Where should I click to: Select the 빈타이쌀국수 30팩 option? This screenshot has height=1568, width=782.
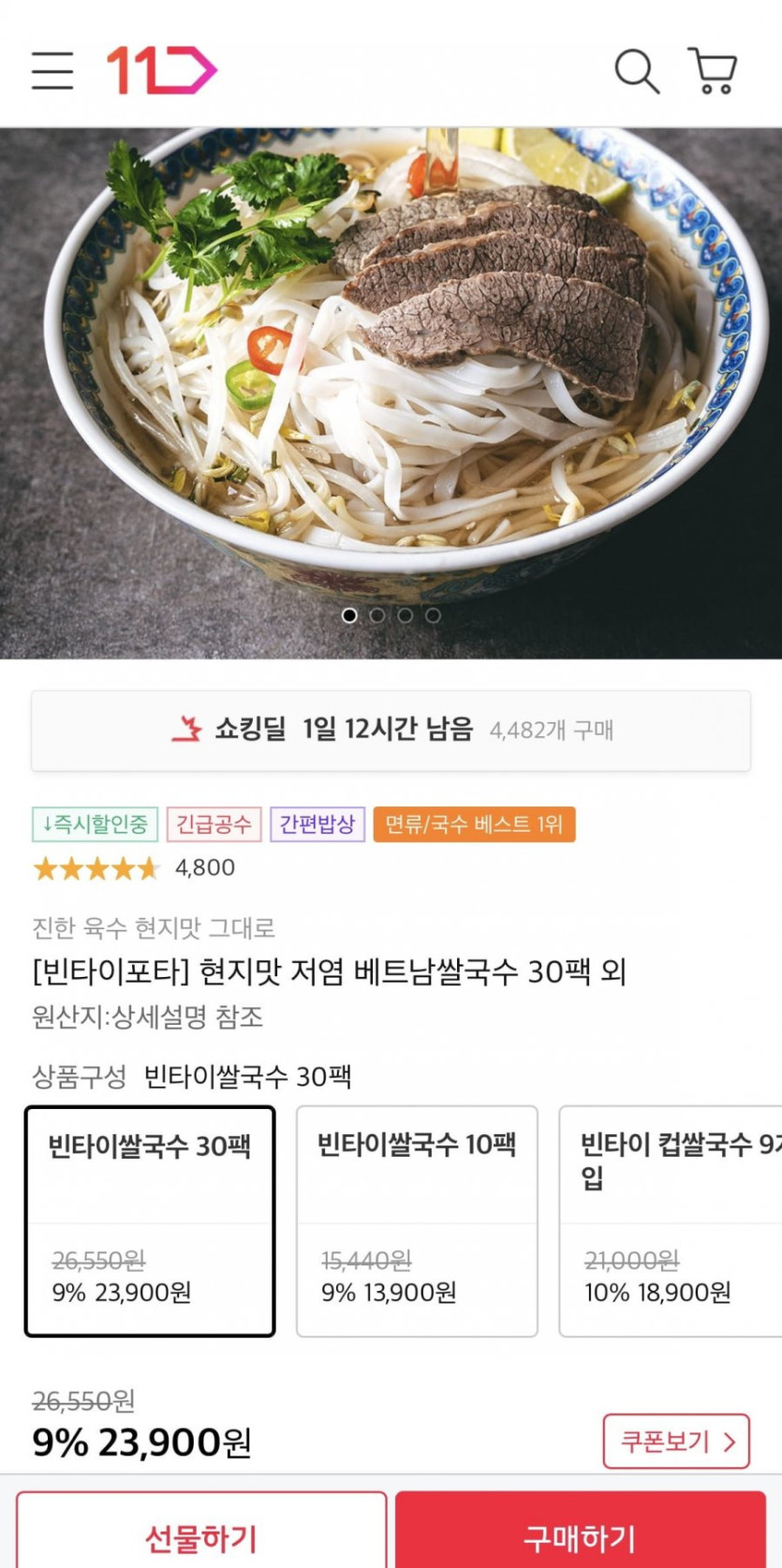150,1221
